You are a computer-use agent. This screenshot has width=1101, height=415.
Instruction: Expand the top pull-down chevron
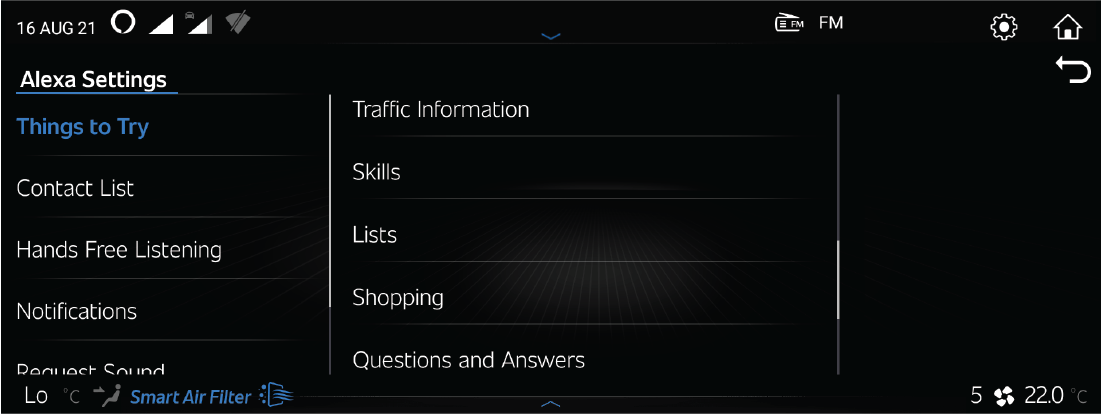point(551,36)
